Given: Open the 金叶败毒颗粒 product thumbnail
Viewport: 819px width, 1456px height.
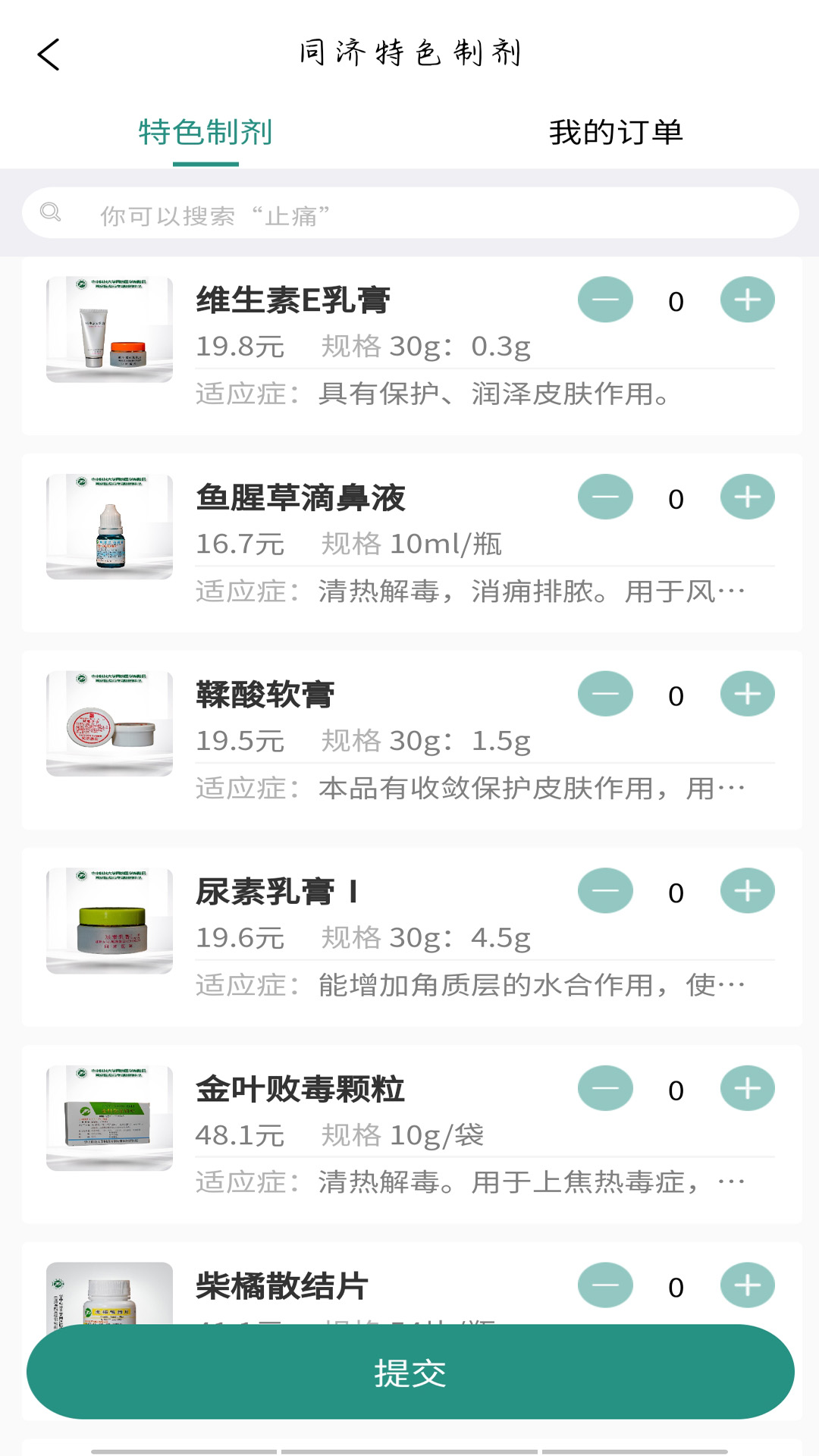Looking at the screenshot, I should point(108,1117).
